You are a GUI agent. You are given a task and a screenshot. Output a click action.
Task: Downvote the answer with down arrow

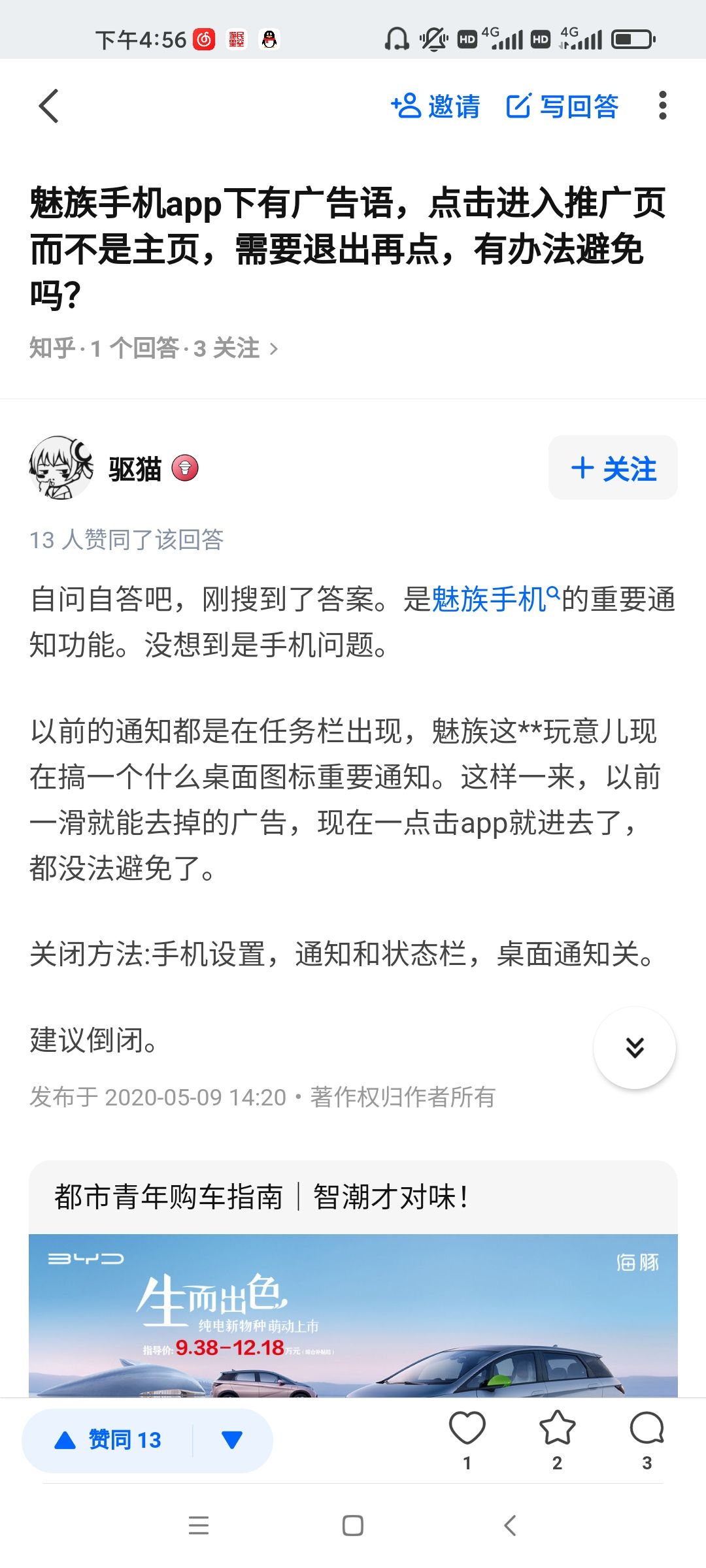[232, 1440]
